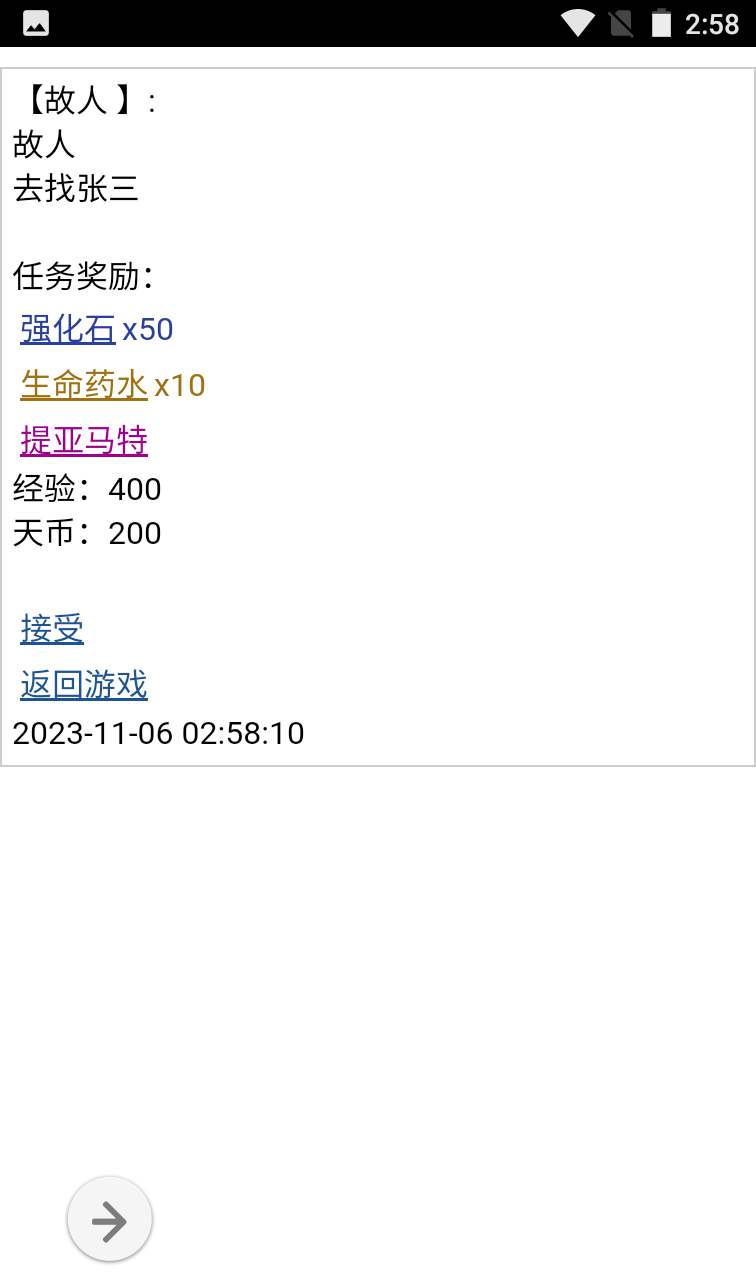The image size is (756, 1281).
Task: Open the 强化石 reward item link
Action: [68, 329]
